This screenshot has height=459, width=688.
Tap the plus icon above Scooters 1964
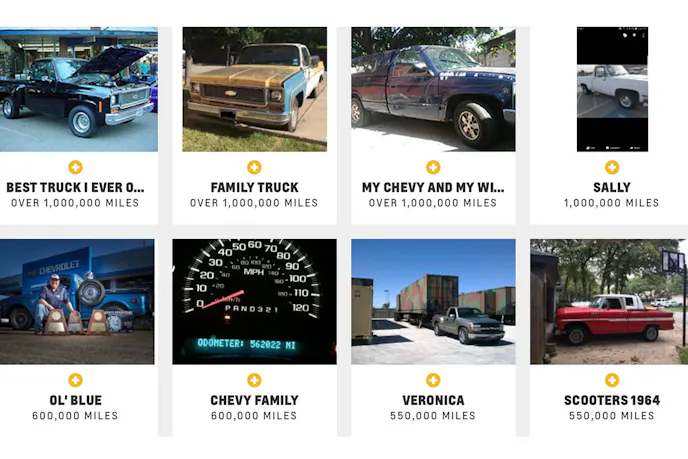(612, 380)
